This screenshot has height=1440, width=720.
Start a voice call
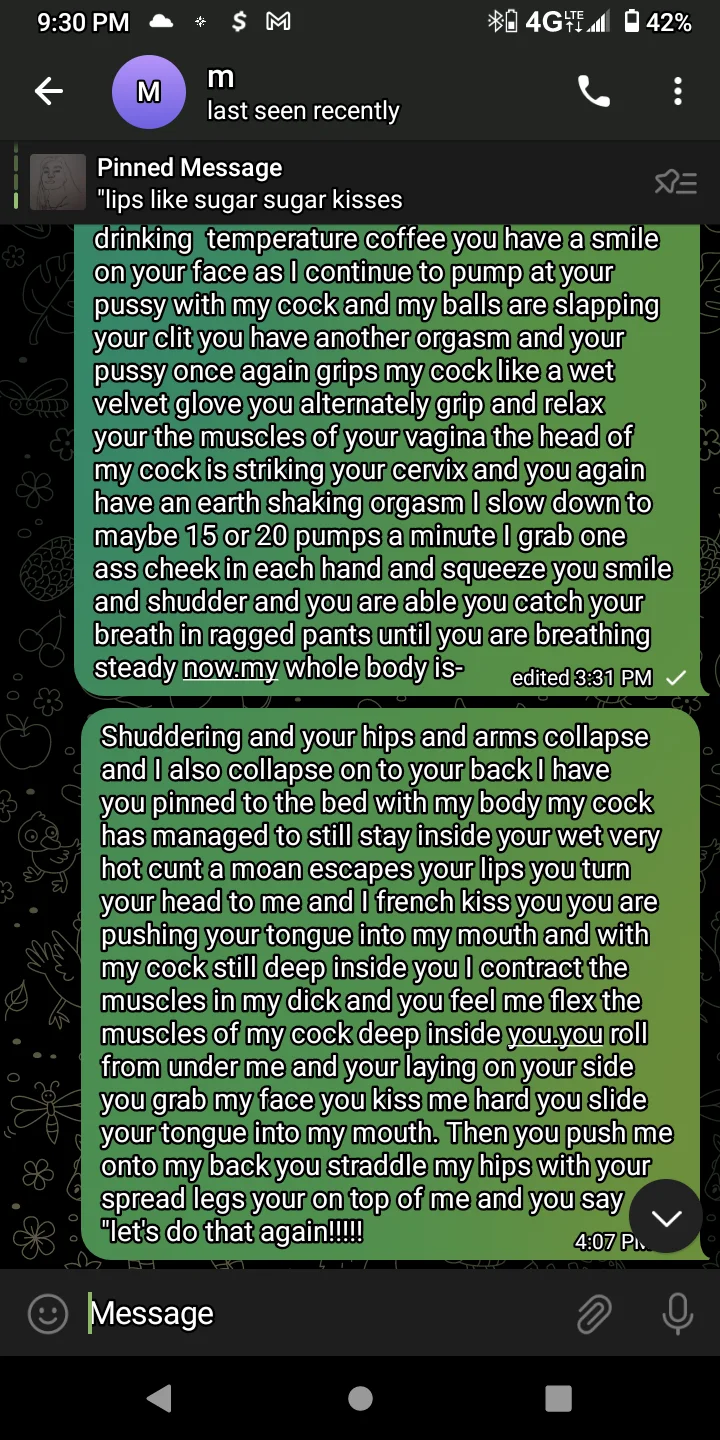click(594, 92)
